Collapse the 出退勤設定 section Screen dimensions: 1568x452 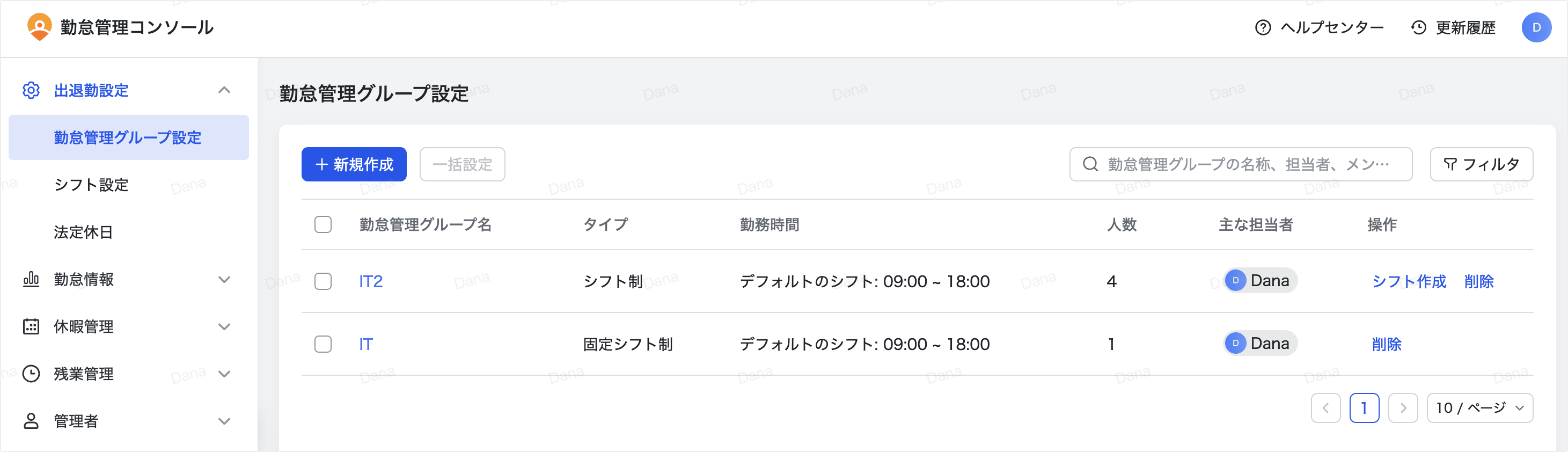(224, 90)
